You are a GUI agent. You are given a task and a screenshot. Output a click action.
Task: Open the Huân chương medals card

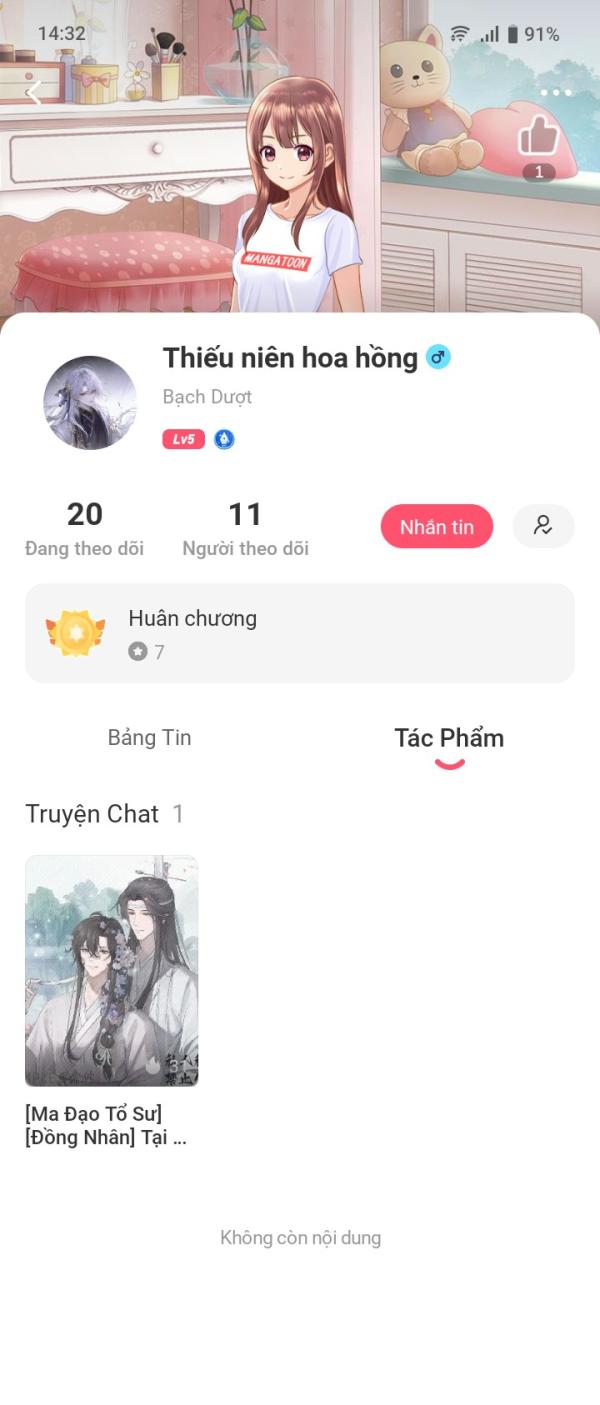(x=300, y=633)
